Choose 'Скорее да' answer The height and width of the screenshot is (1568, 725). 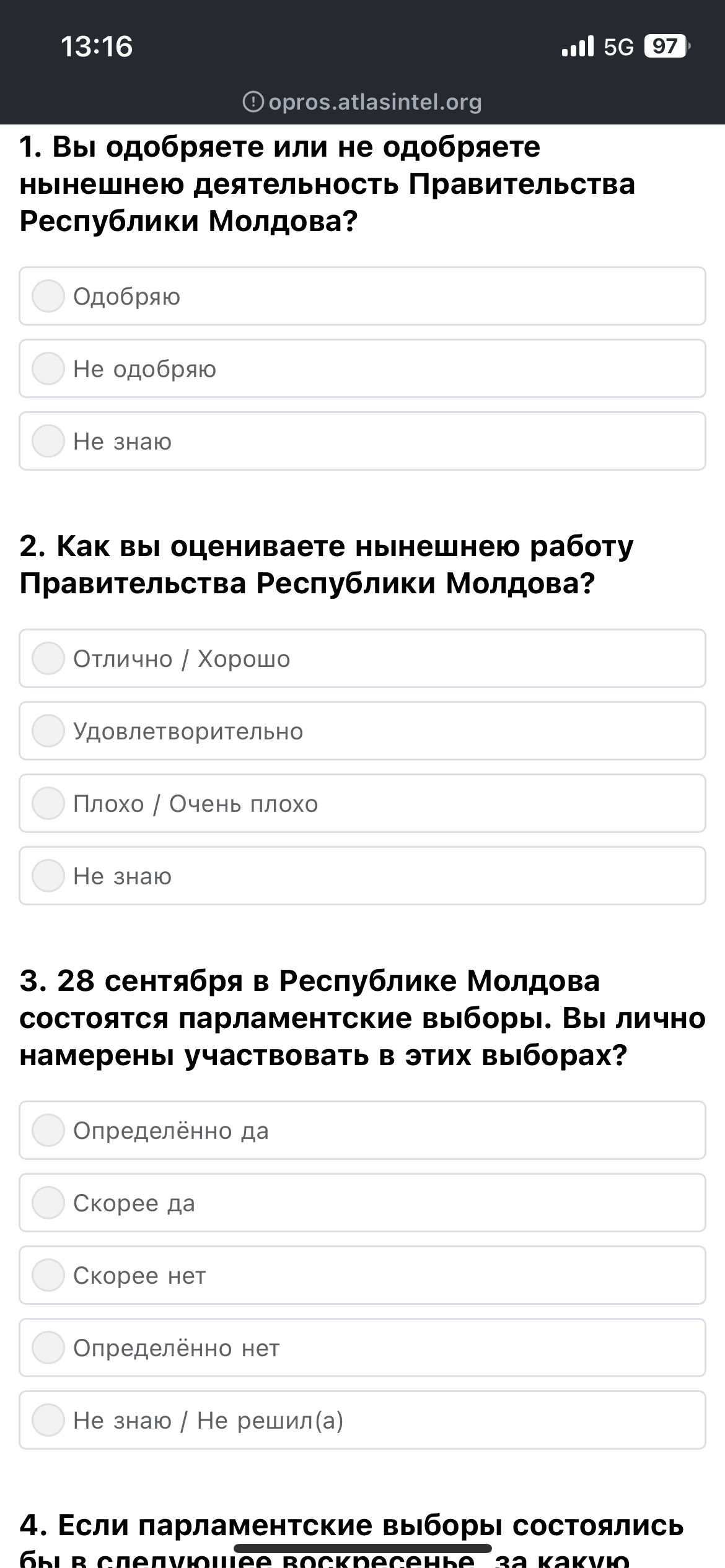[362, 1203]
